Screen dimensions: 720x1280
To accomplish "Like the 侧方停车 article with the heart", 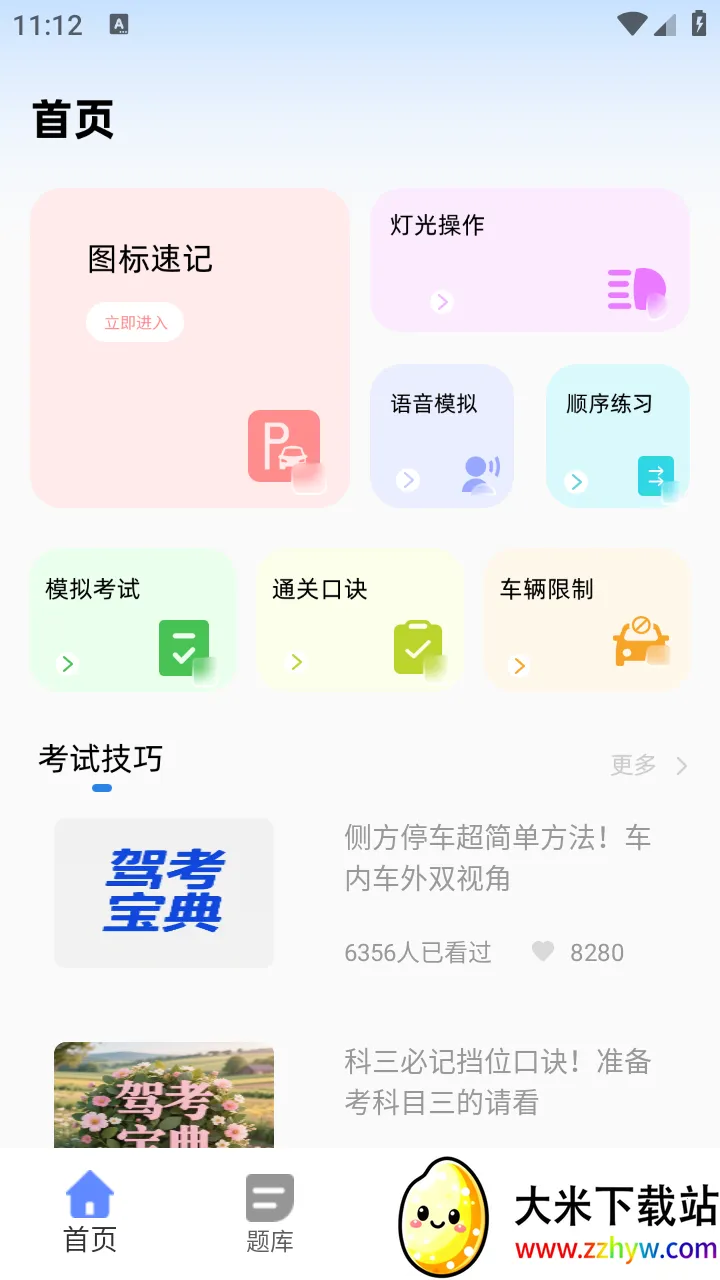I will pyautogui.click(x=543, y=952).
